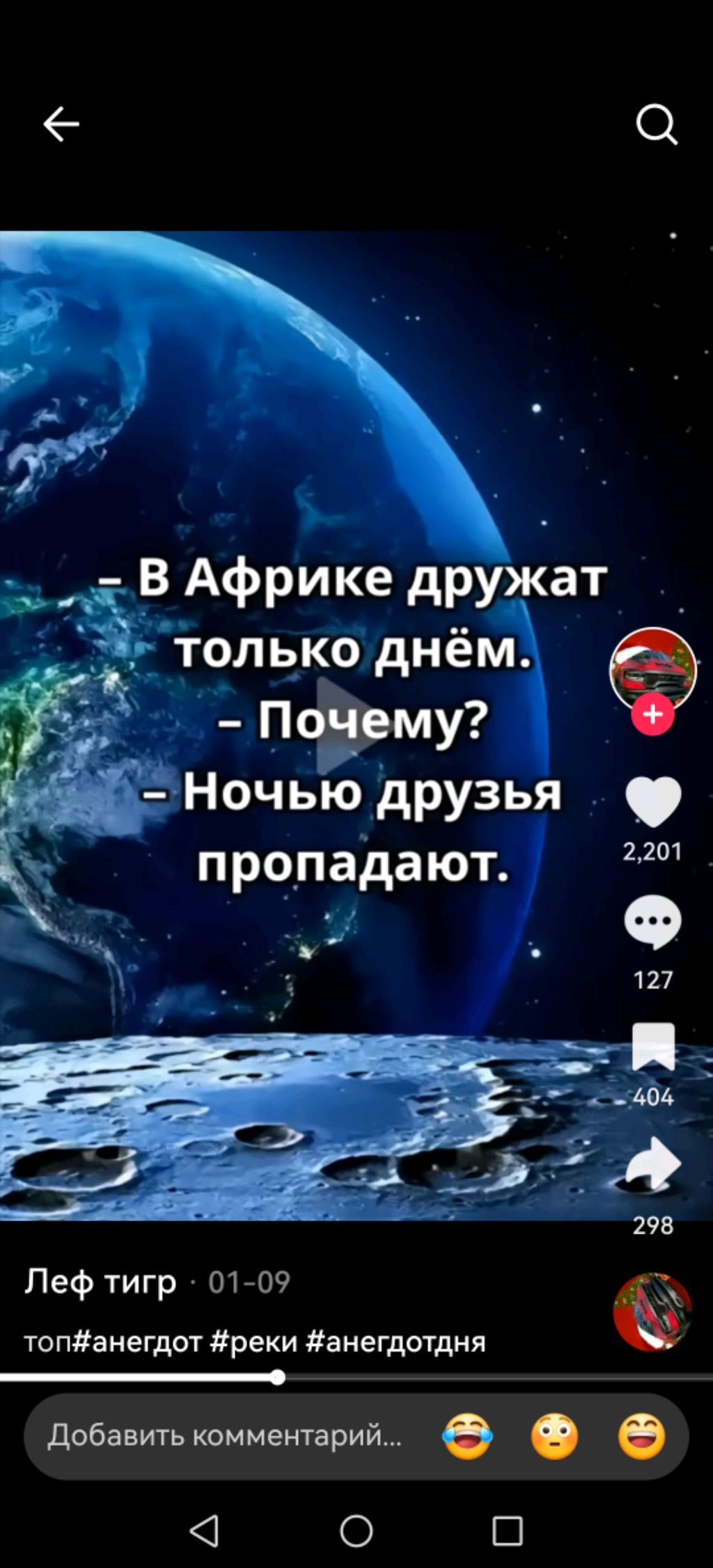The width and height of the screenshot is (713, 1568).
Task: Open search with the magnifier icon
Action: click(656, 126)
